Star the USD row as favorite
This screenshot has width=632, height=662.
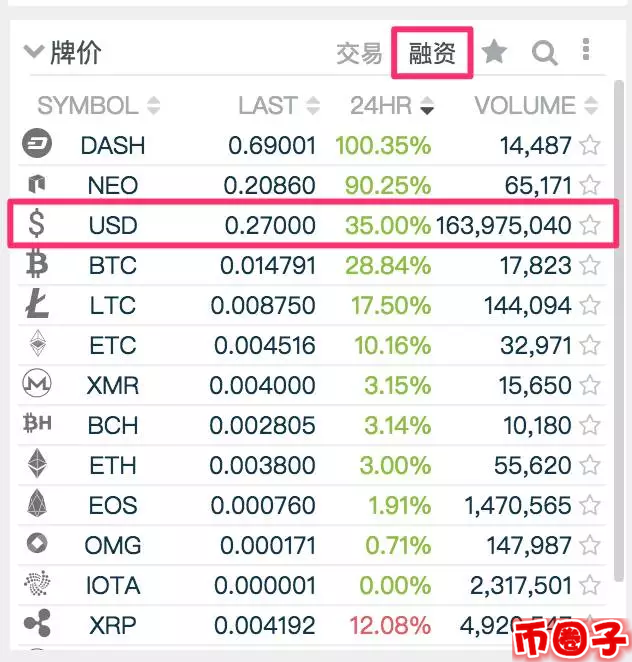(590, 226)
